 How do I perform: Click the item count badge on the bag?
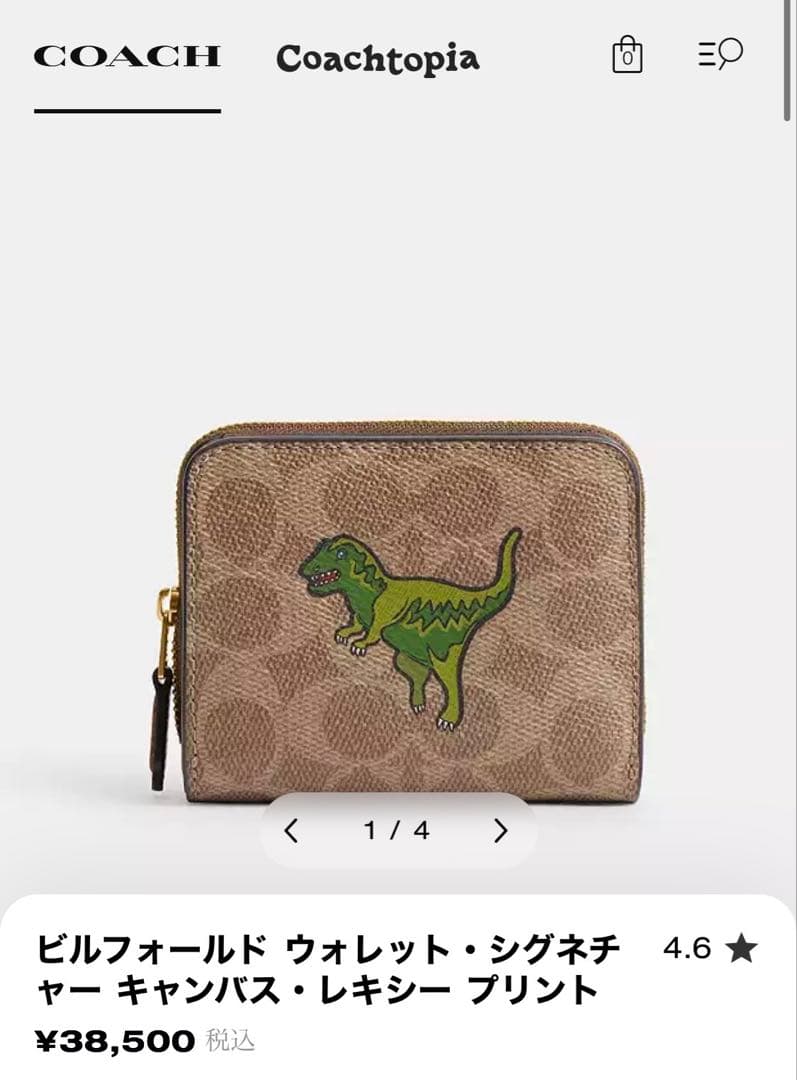click(x=627, y=60)
